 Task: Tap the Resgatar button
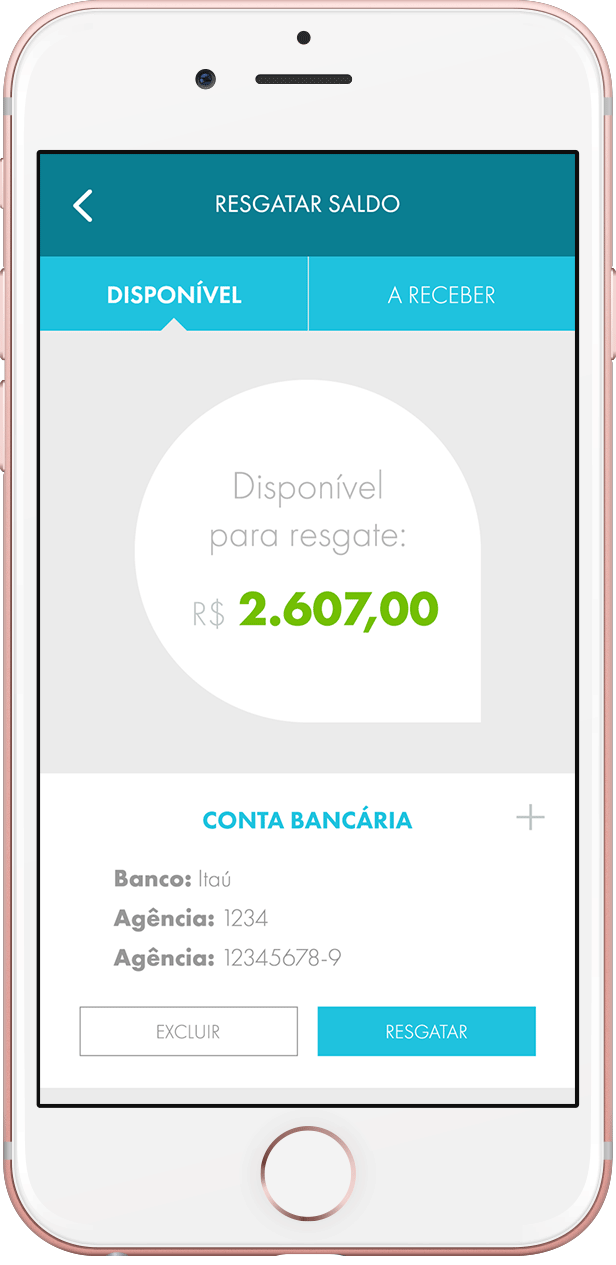(x=426, y=1031)
